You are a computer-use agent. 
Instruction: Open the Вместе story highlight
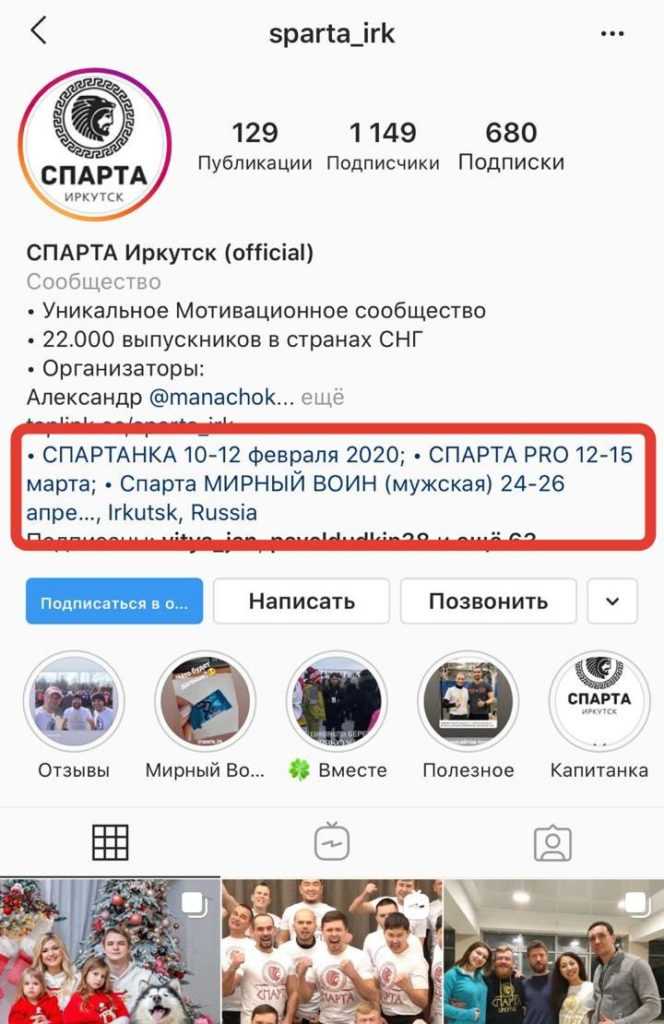(336, 701)
